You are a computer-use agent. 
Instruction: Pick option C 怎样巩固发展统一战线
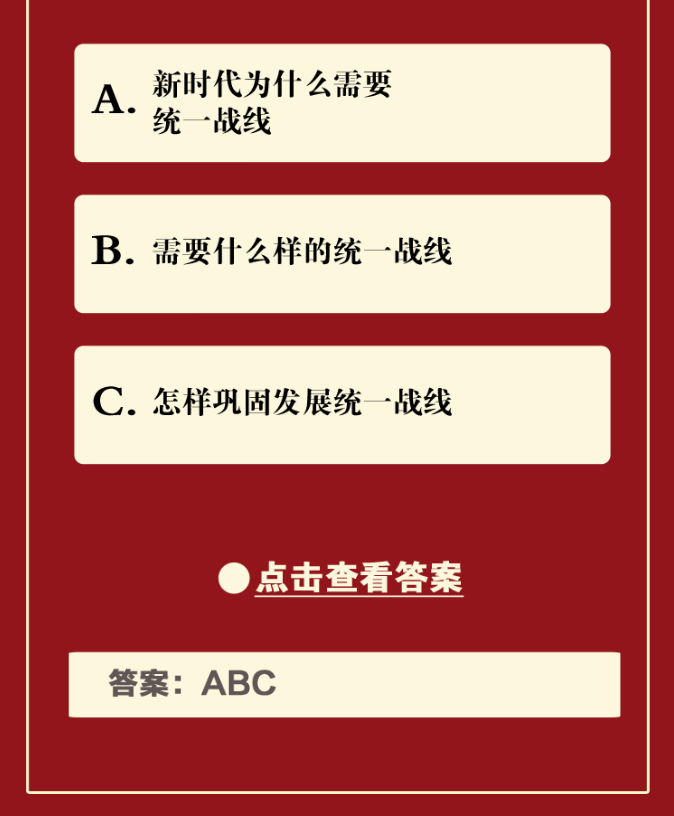pyautogui.click(x=341, y=404)
